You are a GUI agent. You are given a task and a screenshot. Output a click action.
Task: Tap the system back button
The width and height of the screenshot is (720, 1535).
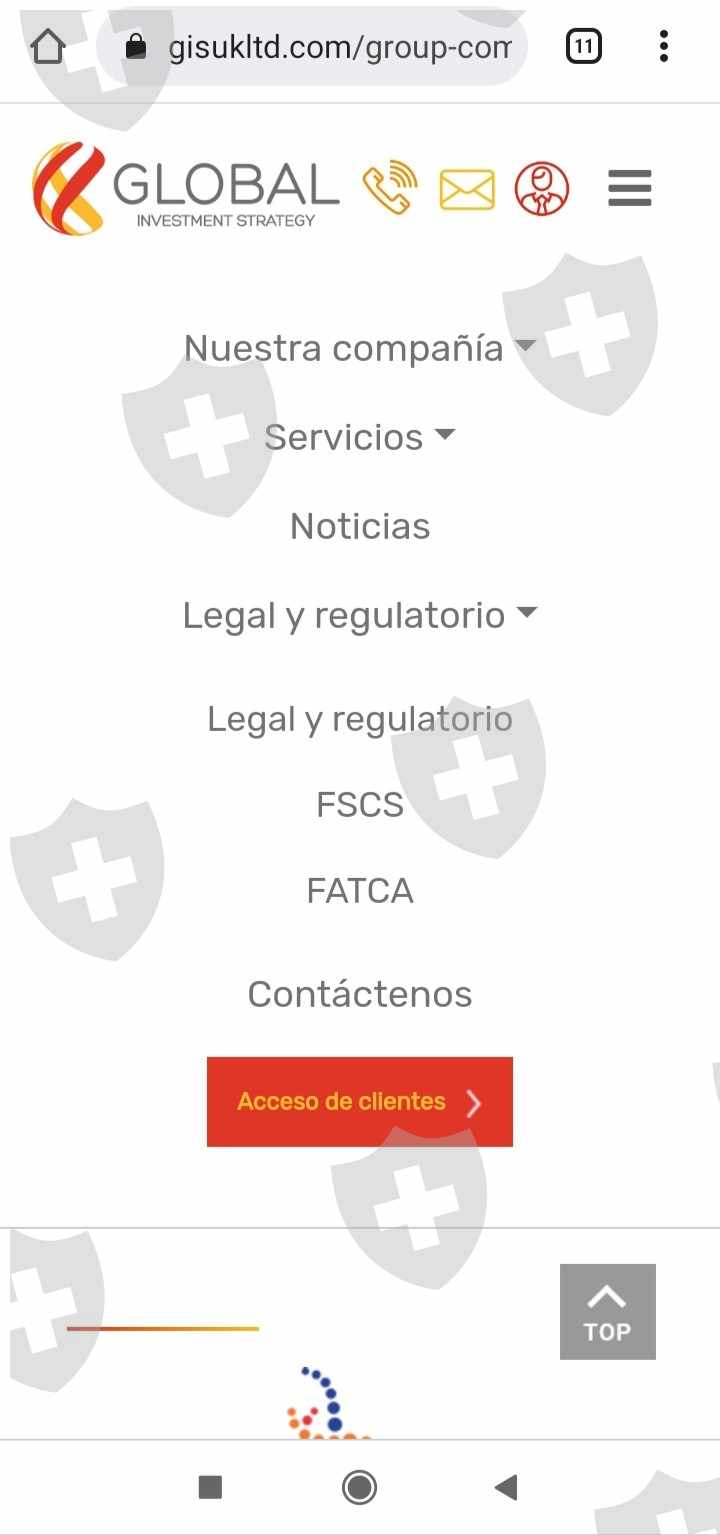tap(507, 1488)
